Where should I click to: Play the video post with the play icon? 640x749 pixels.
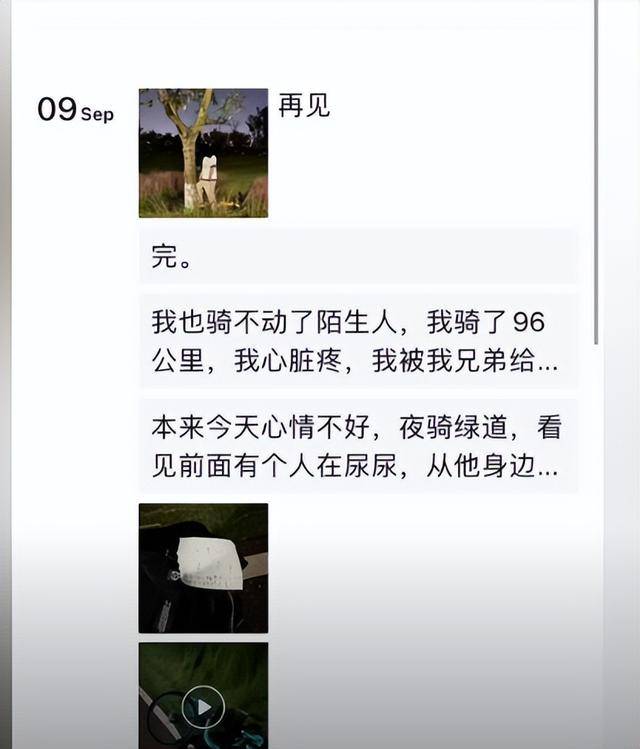(203, 706)
